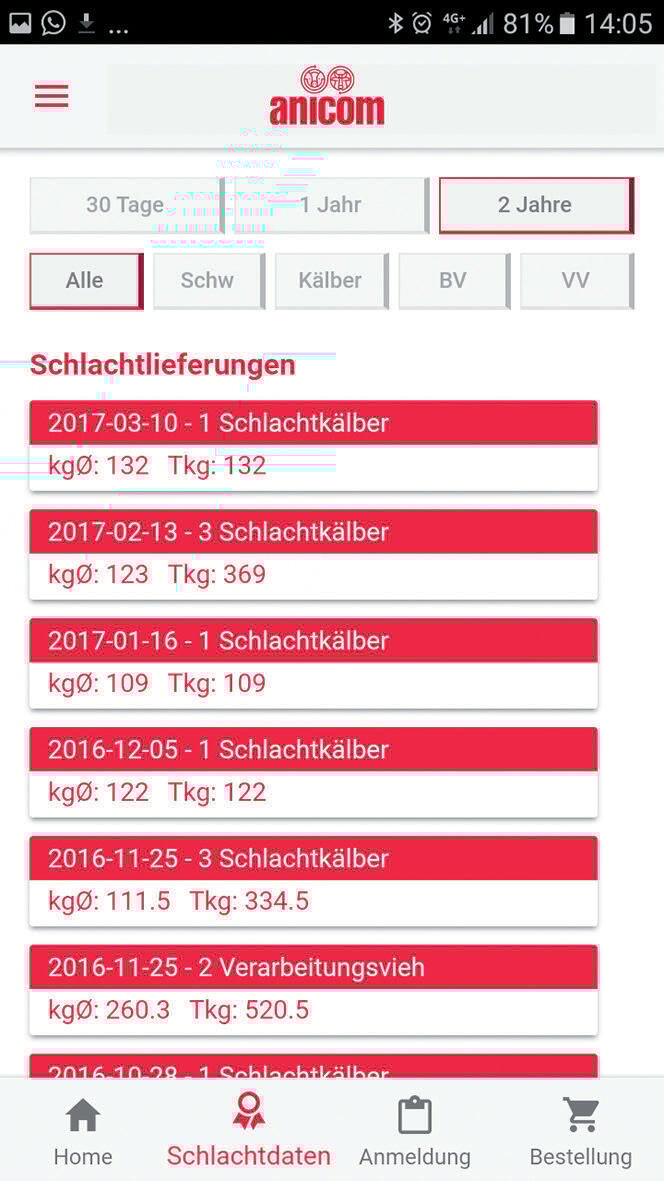Open the 2017-03-10 Schlachtkälber delivery
Screen dimensions: 664x1181
point(313,445)
